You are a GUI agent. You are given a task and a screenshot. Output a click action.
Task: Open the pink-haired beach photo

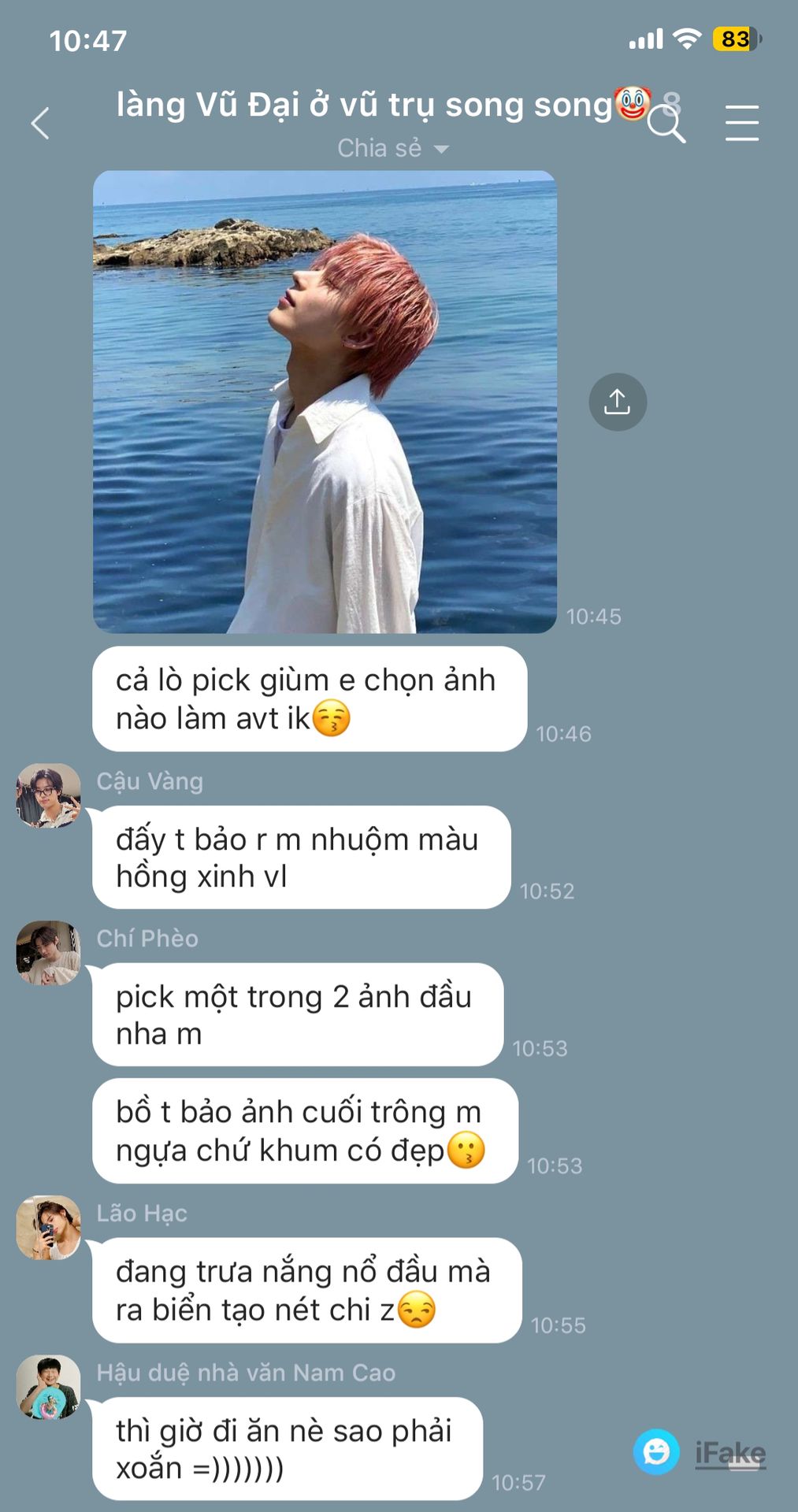tap(325, 402)
